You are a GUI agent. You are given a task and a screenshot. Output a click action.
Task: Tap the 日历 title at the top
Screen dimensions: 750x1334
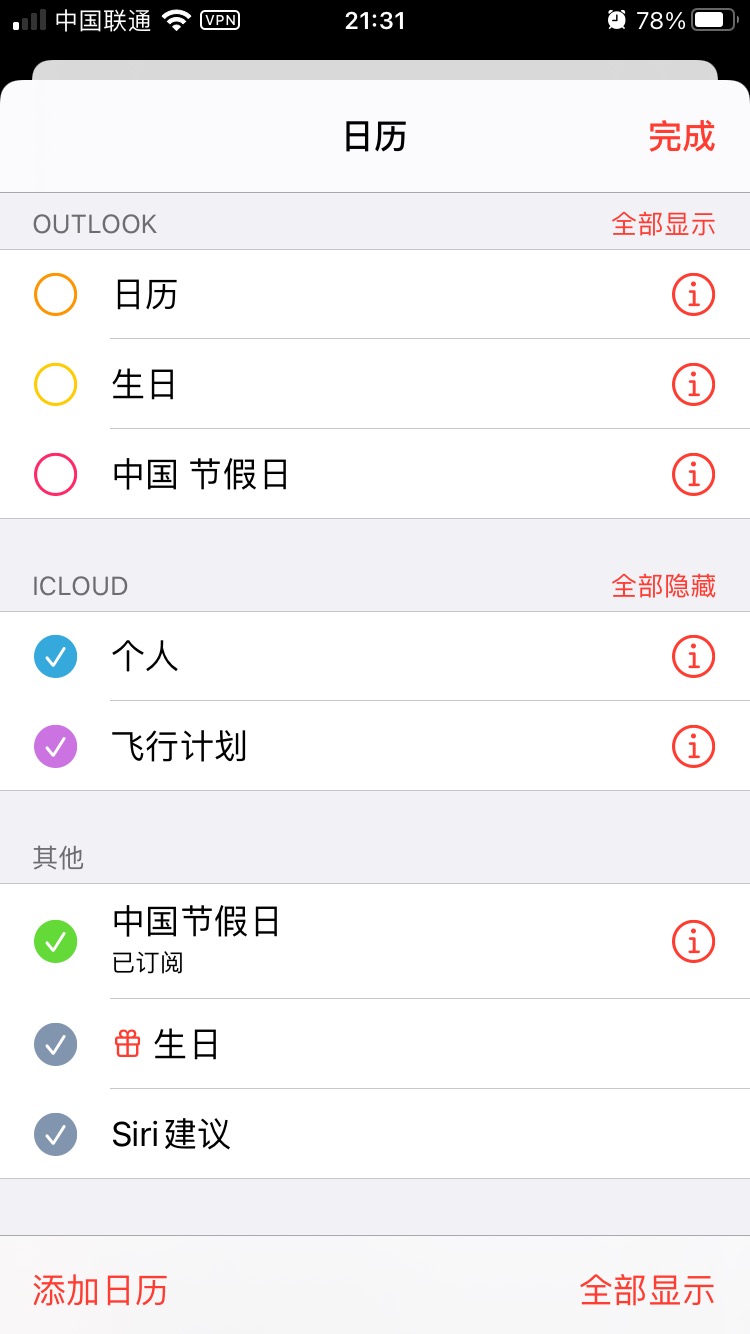[375, 137]
